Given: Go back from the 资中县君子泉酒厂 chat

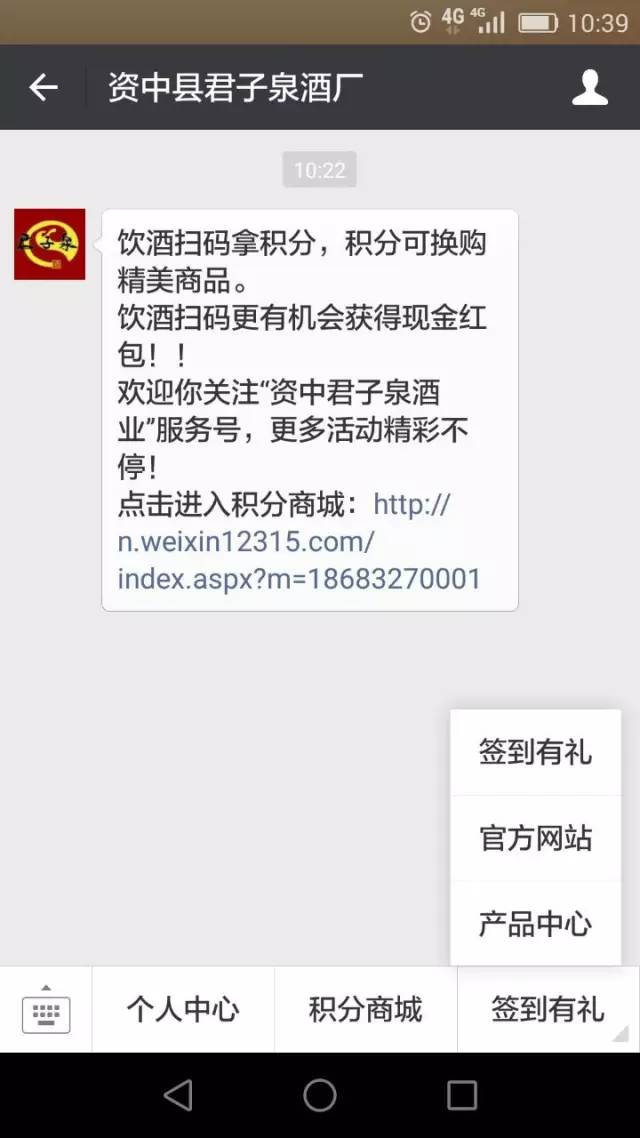Looking at the screenshot, I should [43, 88].
